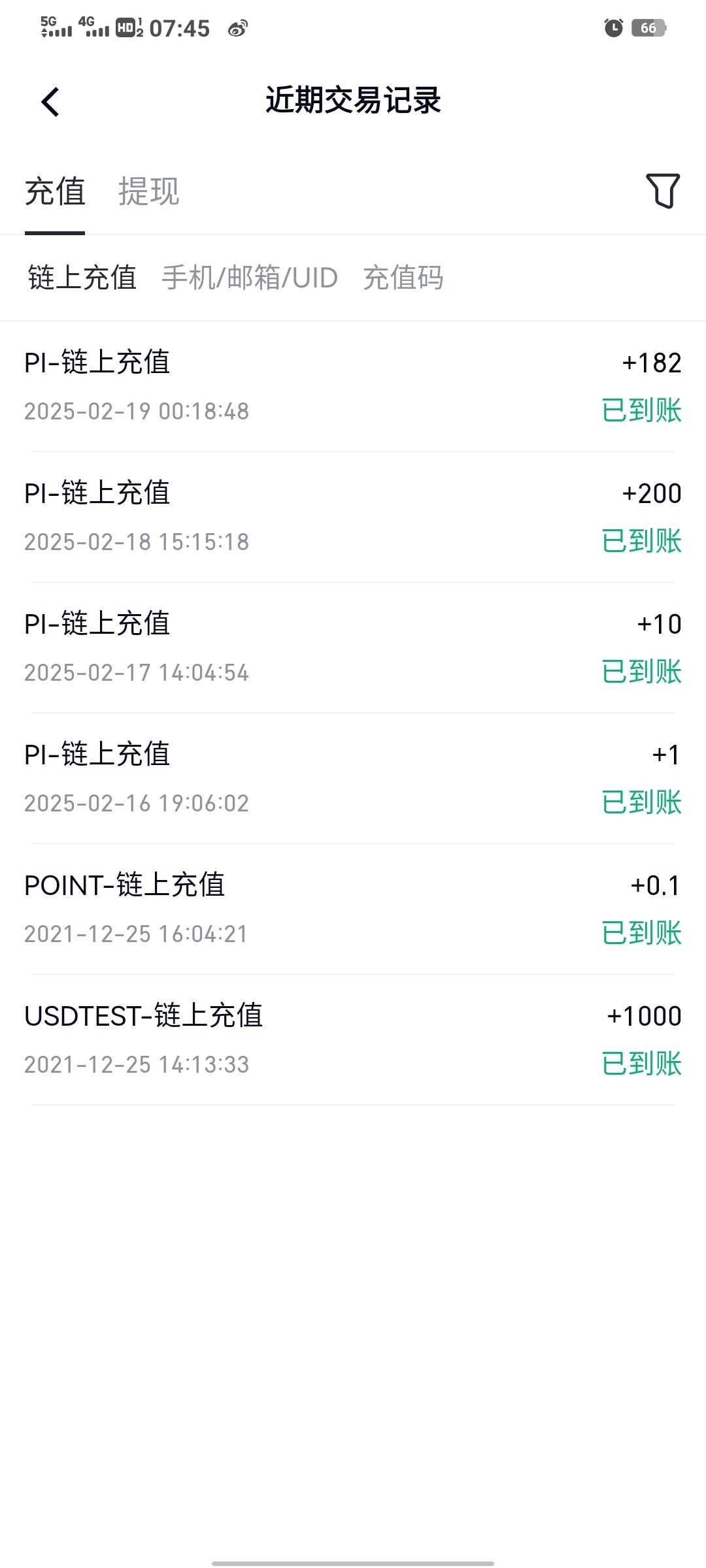Open the PI deposit record of +182
The image size is (706, 1568).
353,385
